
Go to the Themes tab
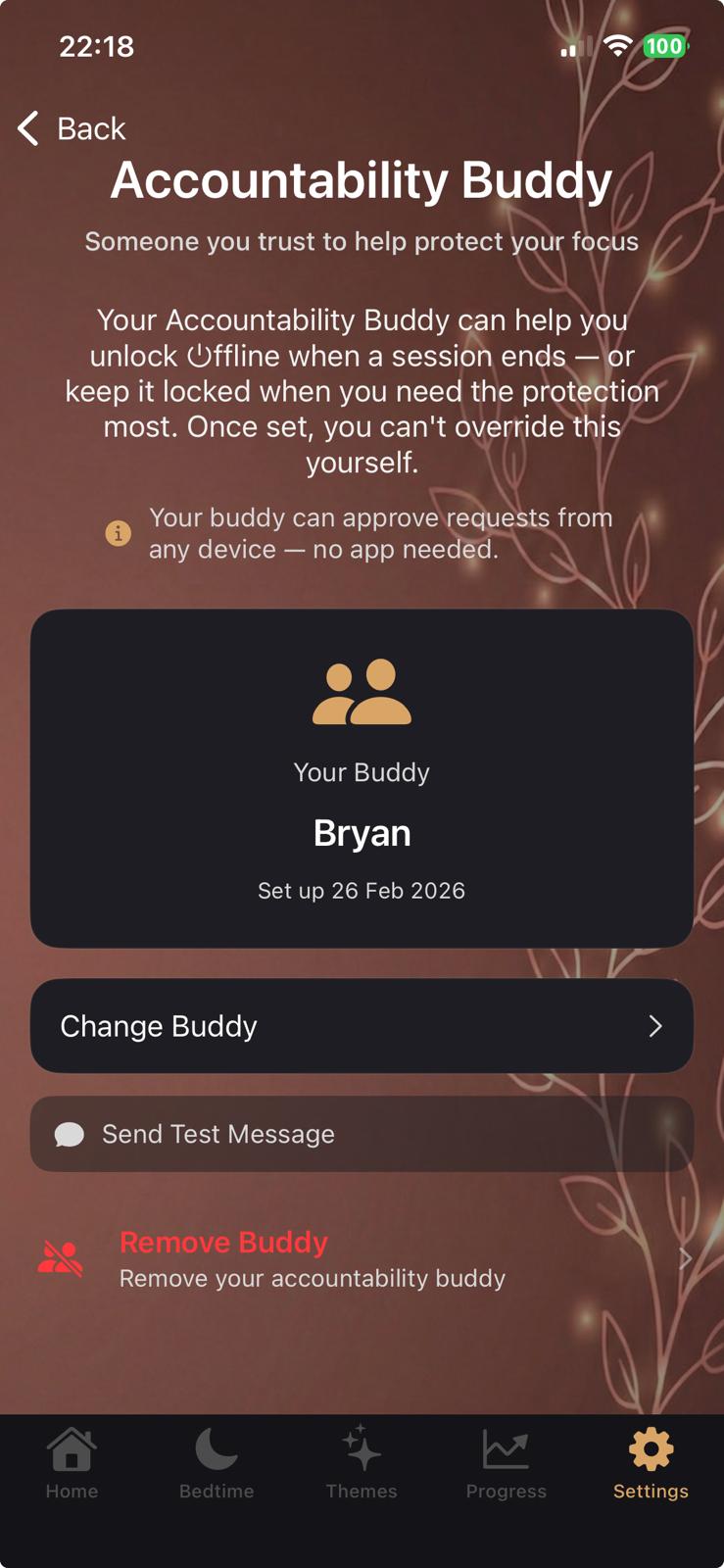362,1463
